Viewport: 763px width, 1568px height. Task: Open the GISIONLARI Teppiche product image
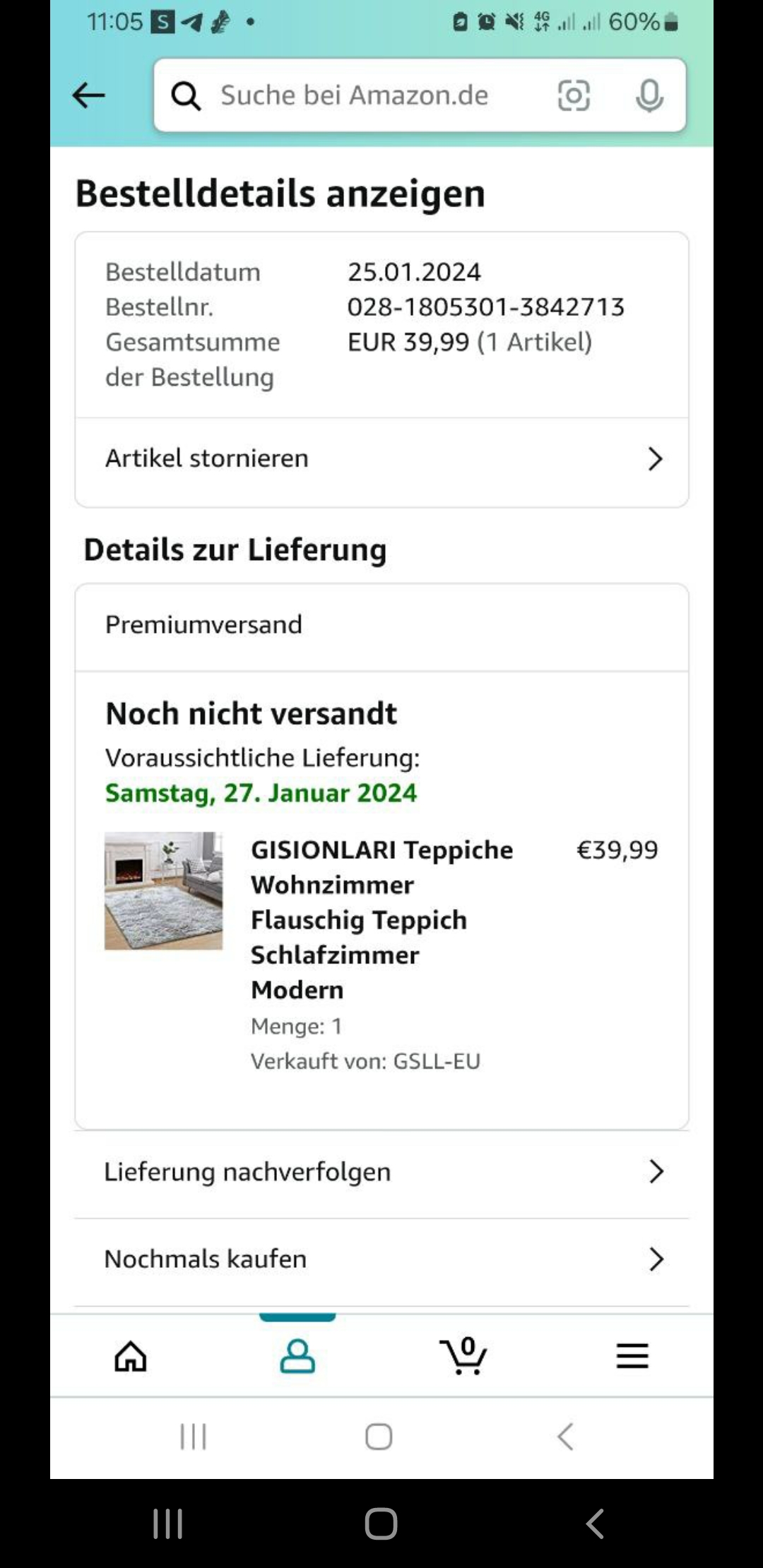tap(163, 891)
